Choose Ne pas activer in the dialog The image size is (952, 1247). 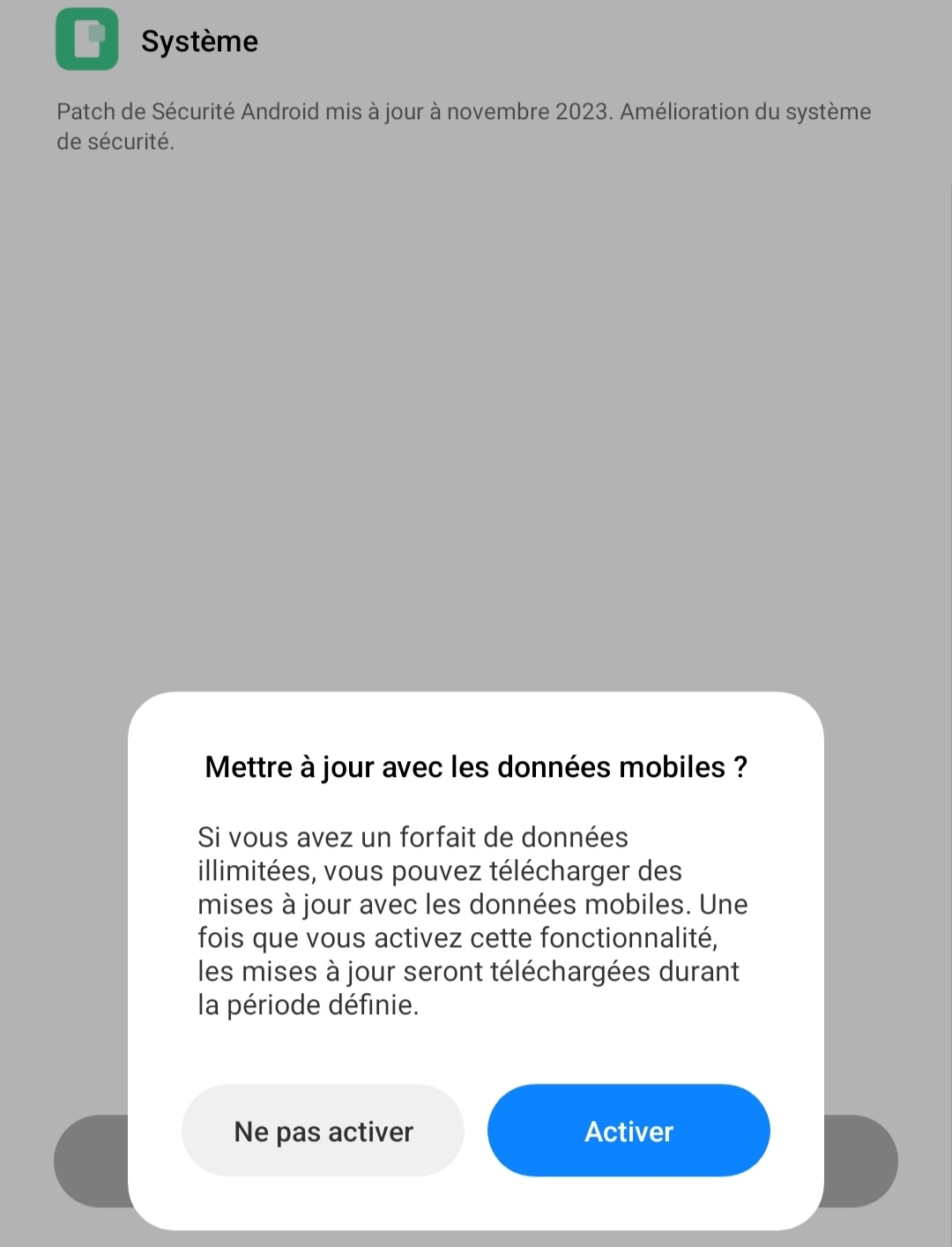[x=323, y=1131]
